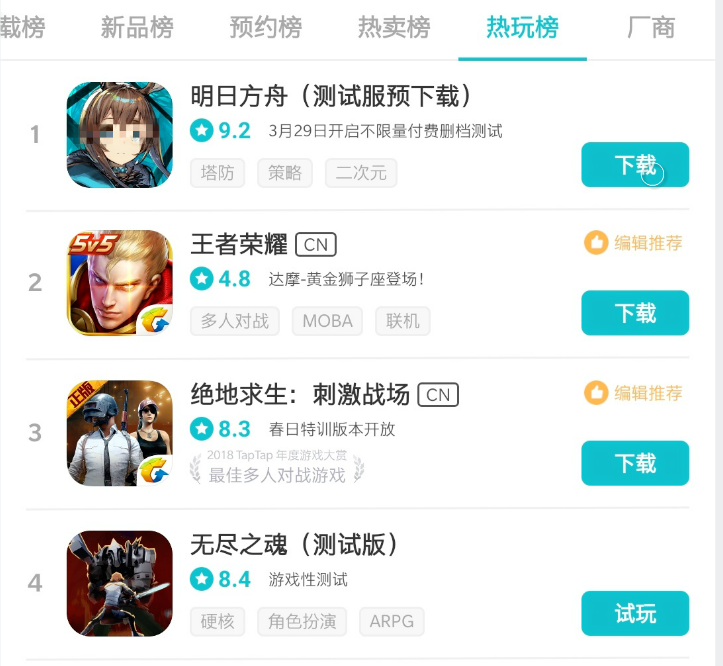723x666 pixels.
Task: Open the 热卖榜 tab
Action: click(x=394, y=27)
